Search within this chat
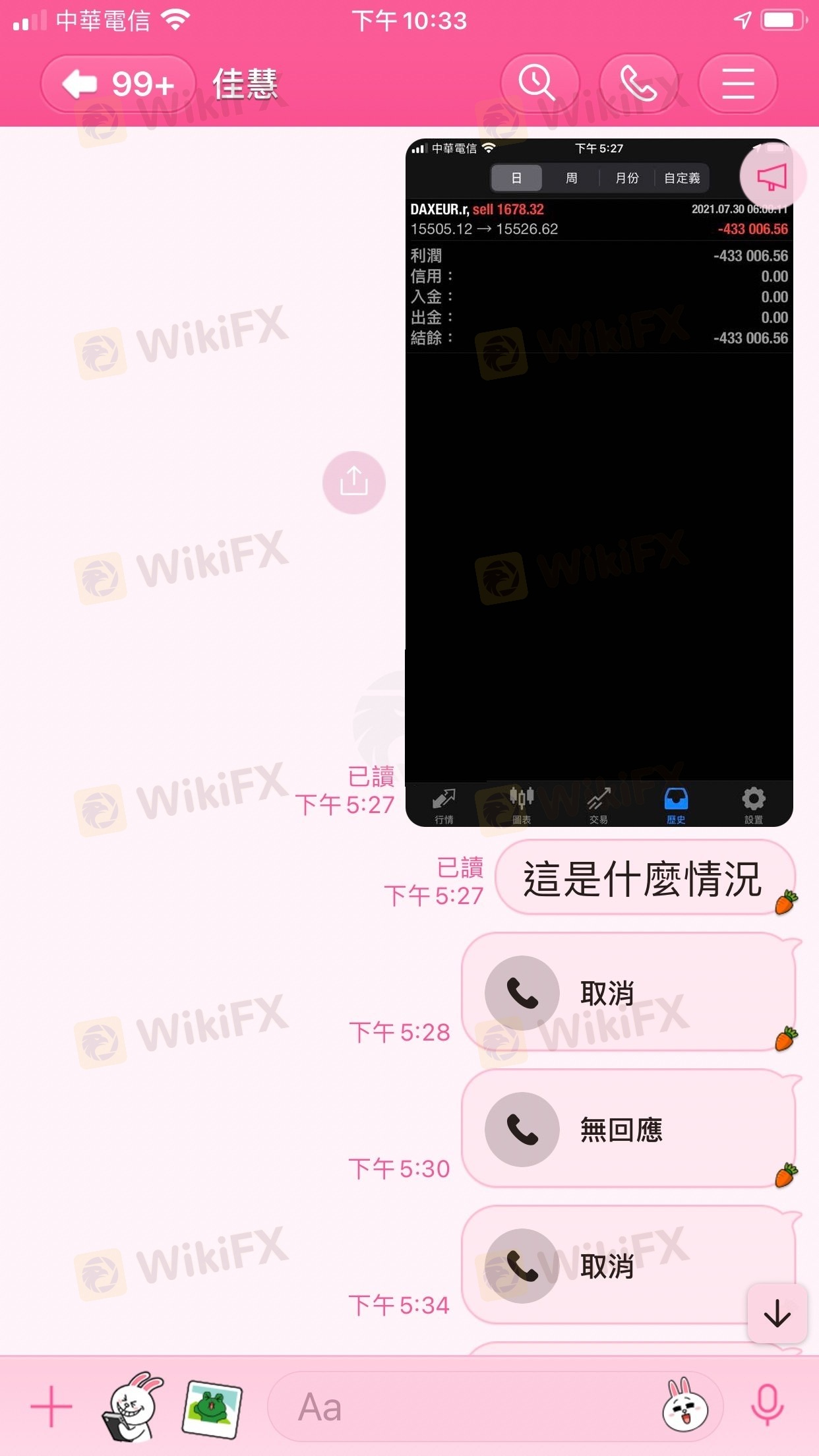819x1456 pixels. pos(538,84)
